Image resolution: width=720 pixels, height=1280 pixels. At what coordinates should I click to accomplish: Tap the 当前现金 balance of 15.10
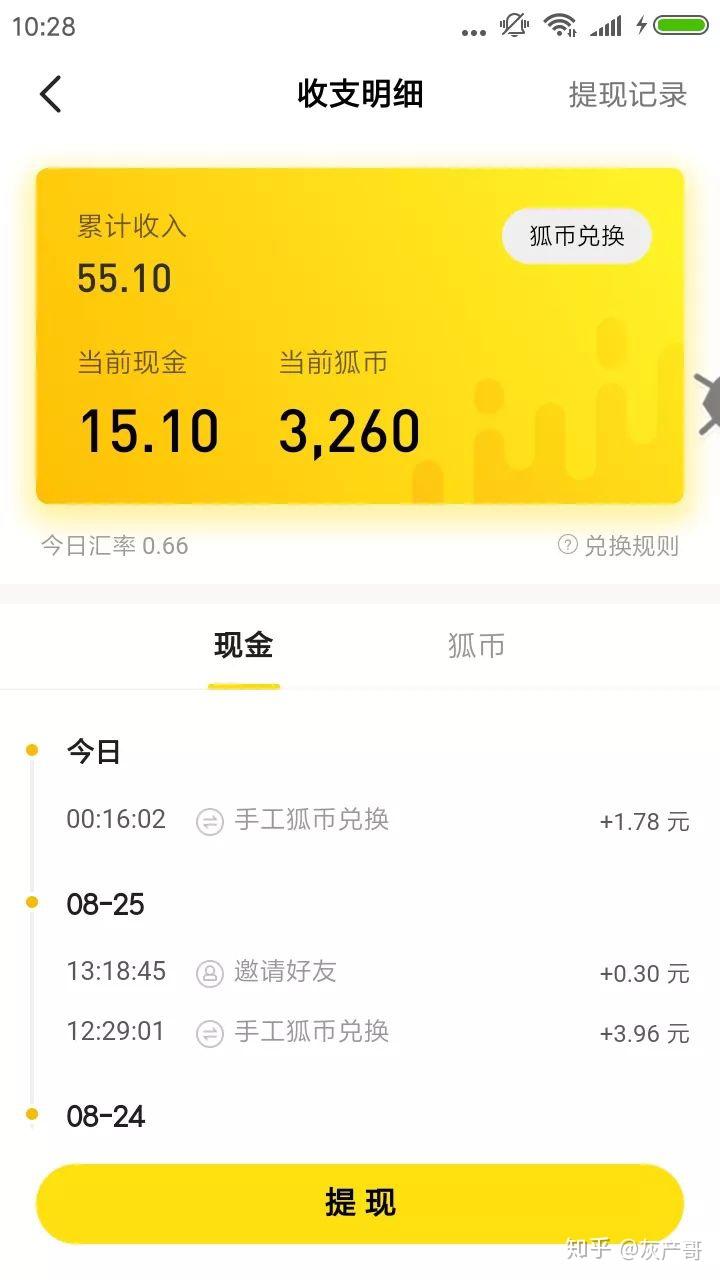tap(150, 430)
